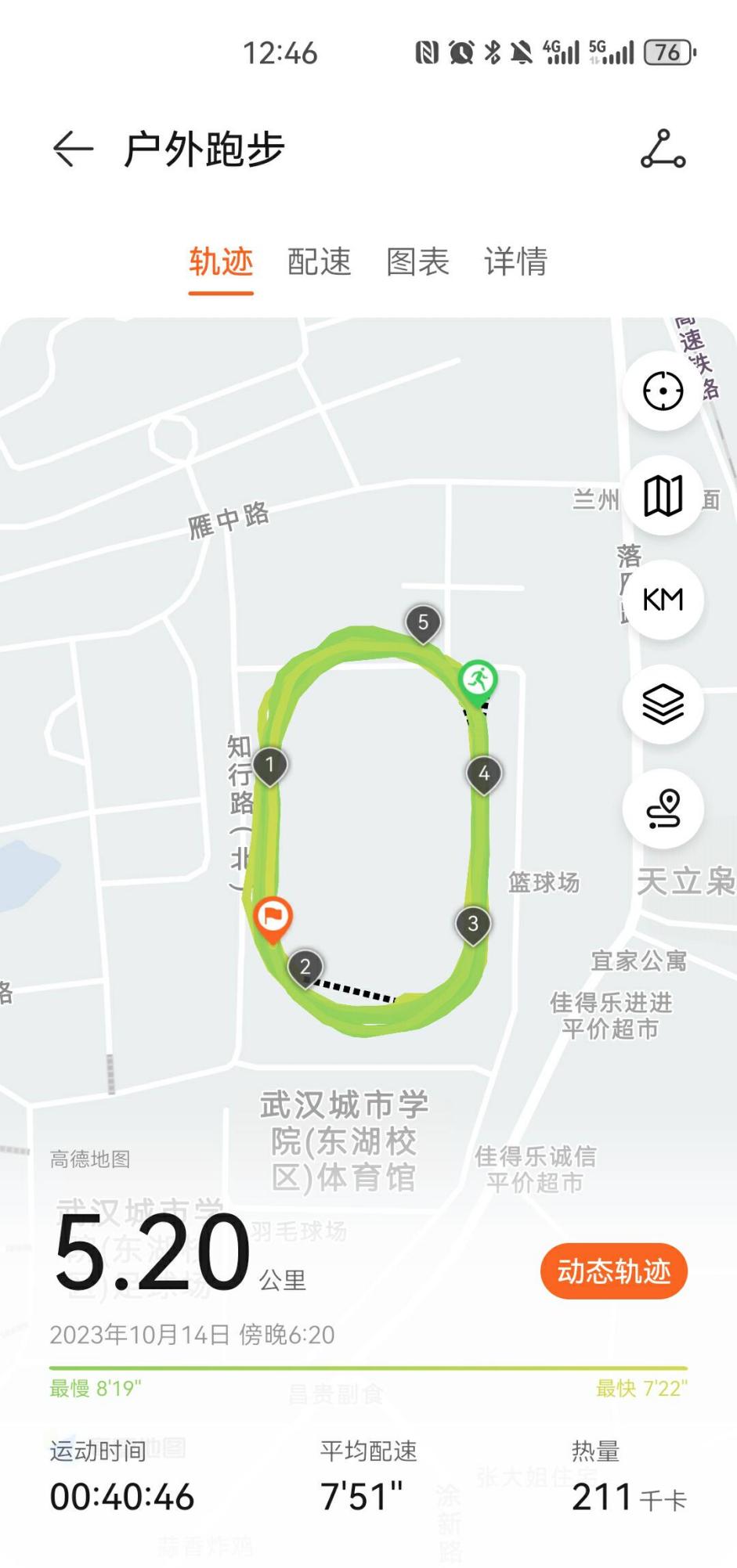Switch to the 图表 tab
The height and width of the screenshot is (1568, 737).
[x=417, y=261]
